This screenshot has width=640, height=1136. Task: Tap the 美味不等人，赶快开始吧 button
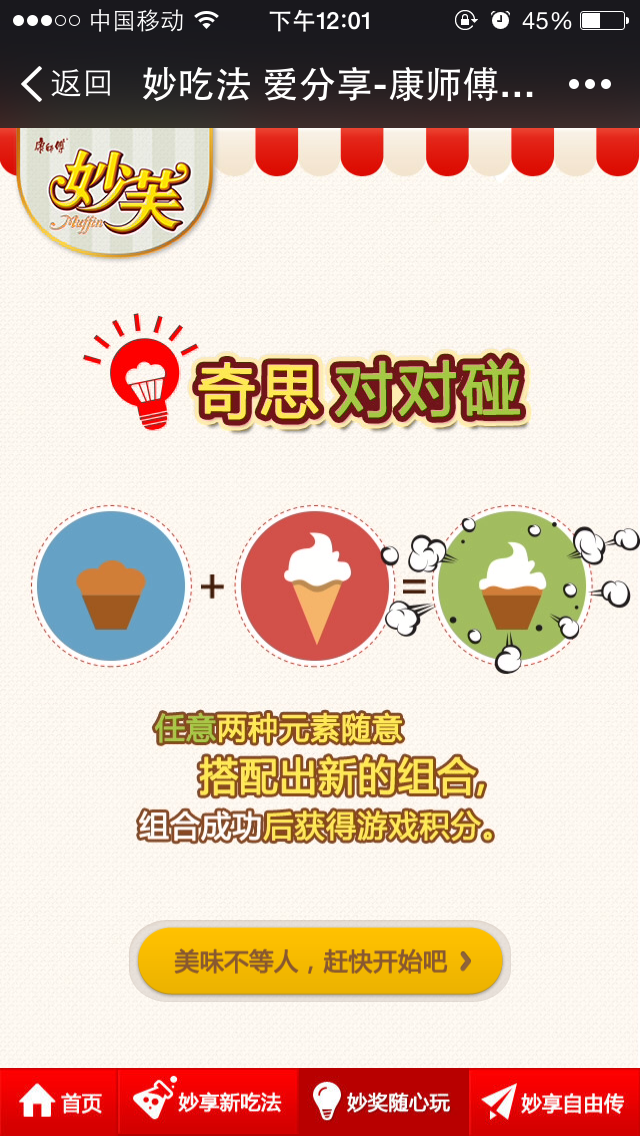pos(320,961)
